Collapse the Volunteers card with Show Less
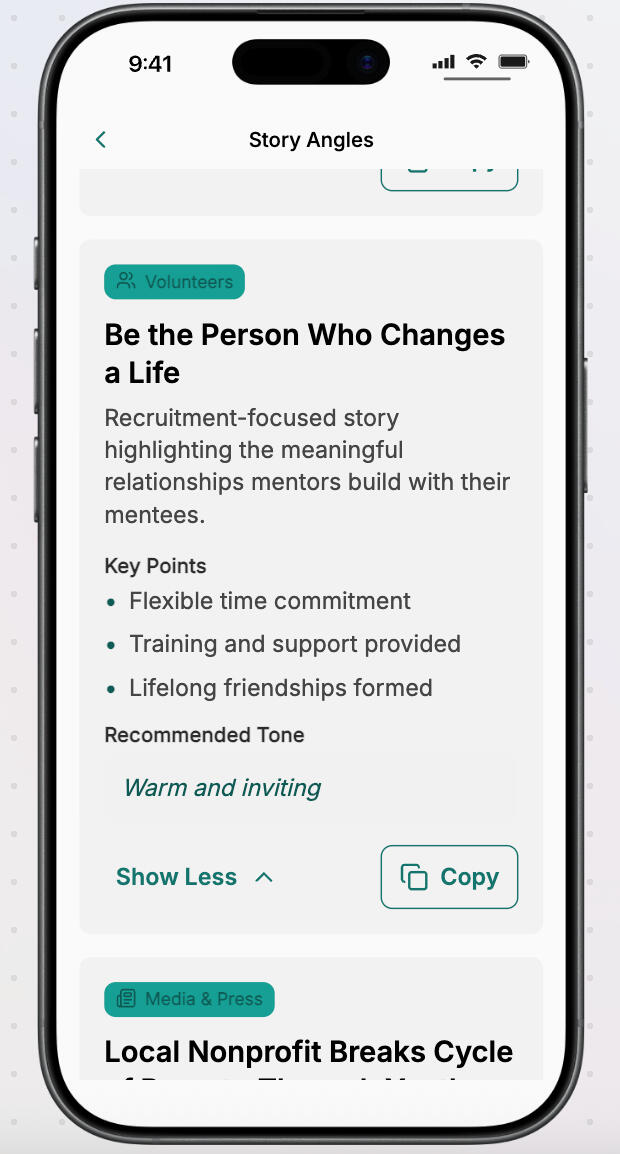Image resolution: width=620 pixels, height=1154 pixels. pos(194,877)
